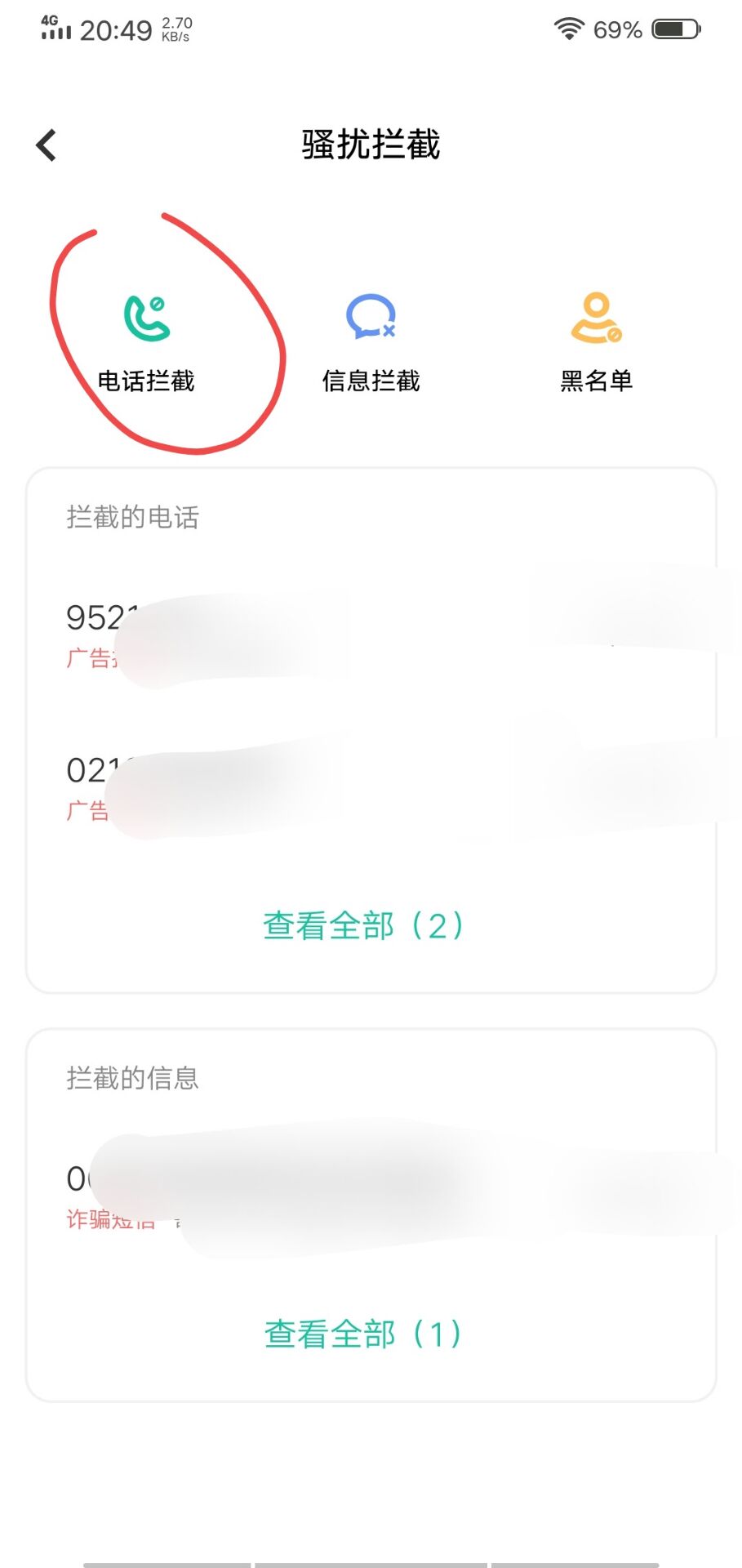742x1568 pixels.
Task: View all blocked calls 查看全部（2）
Action: coord(363,925)
